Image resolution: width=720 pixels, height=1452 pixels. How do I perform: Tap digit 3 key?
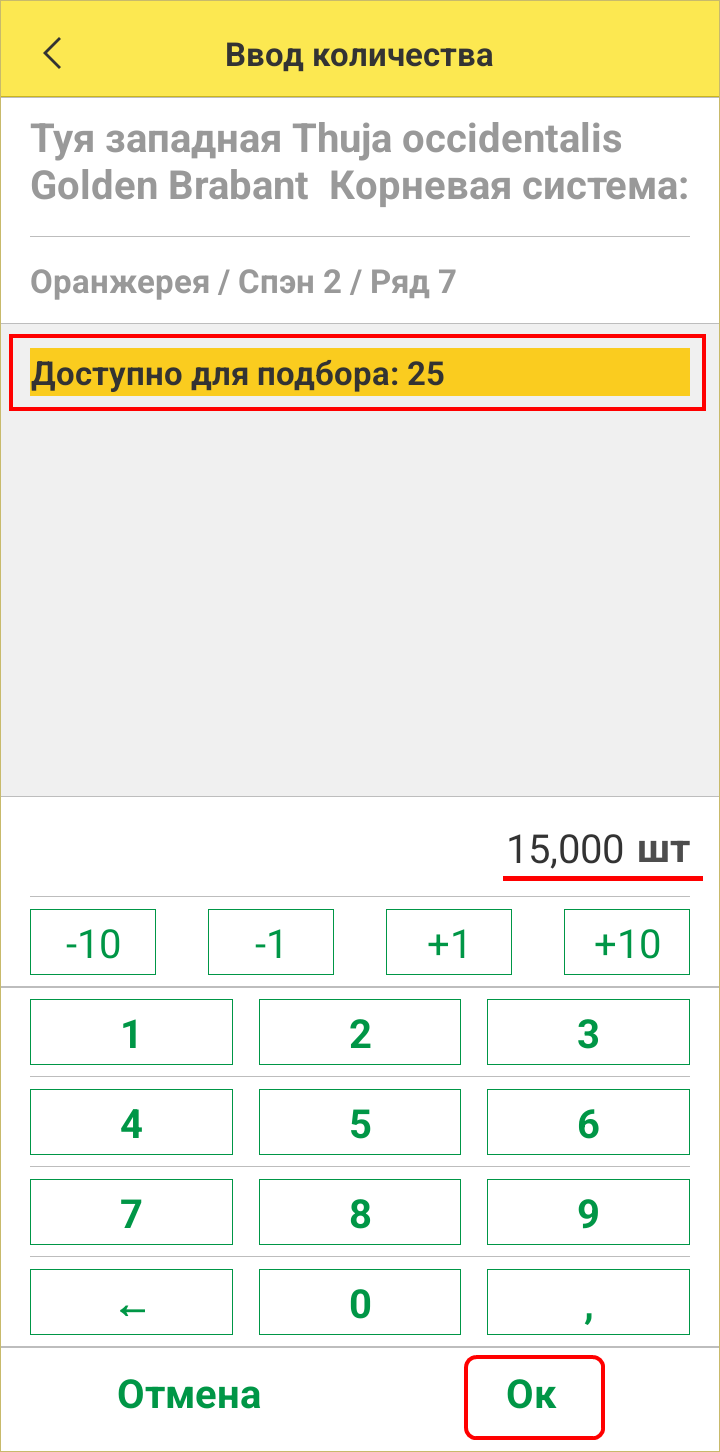(x=588, y=1032)
